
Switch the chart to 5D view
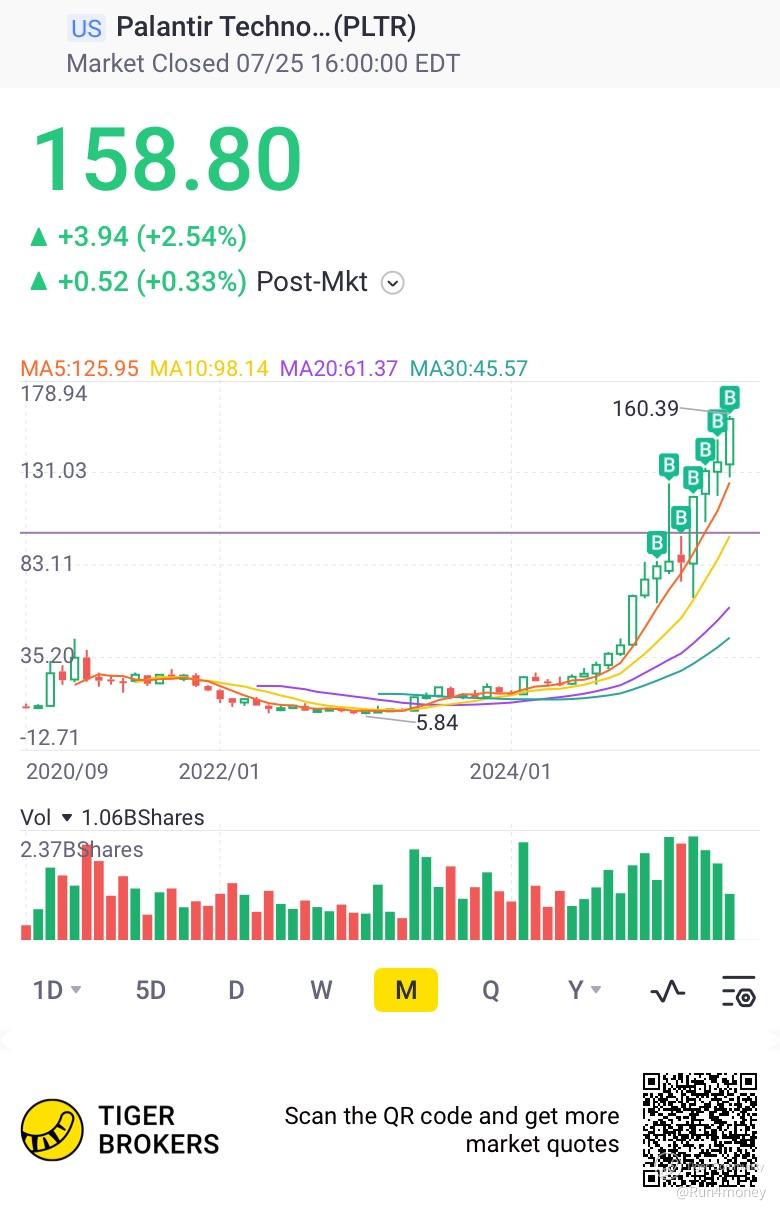pyautogui.click(x=150, y=990)
